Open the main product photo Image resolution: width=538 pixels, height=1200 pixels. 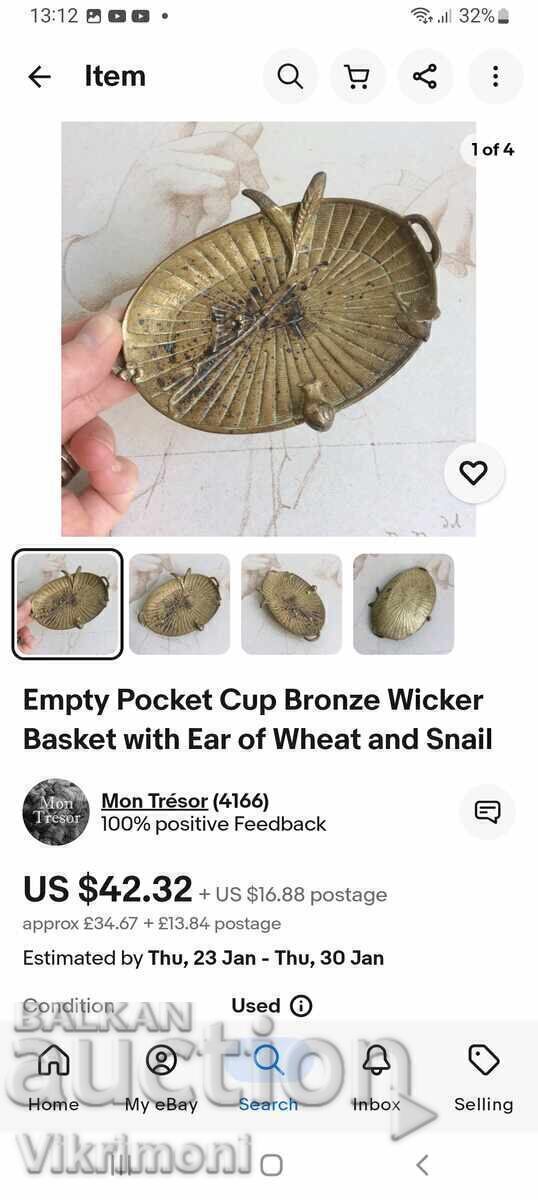(x=268, y=329)
